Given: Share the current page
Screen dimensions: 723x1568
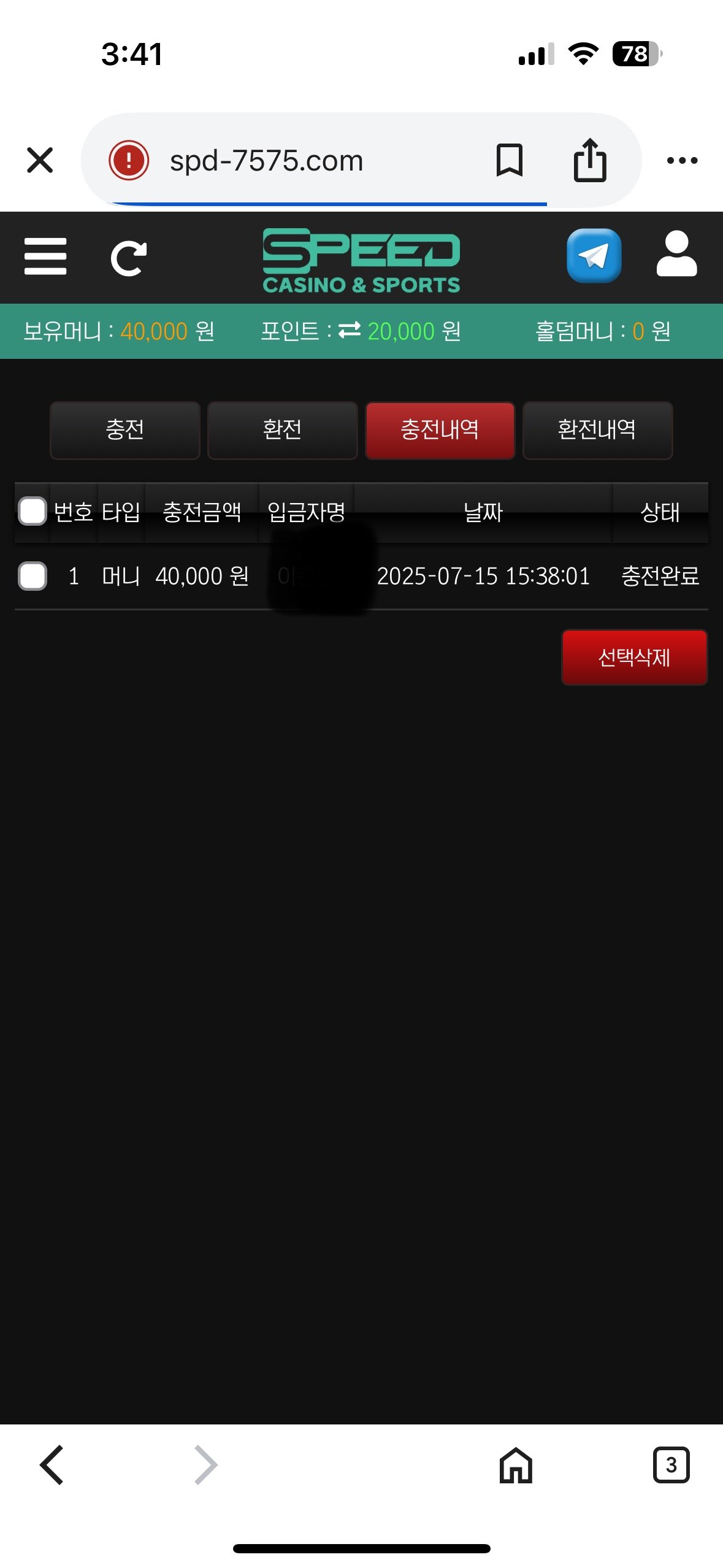Looking at the screenshot, I should pyautogui.click(x=590, y=161).
